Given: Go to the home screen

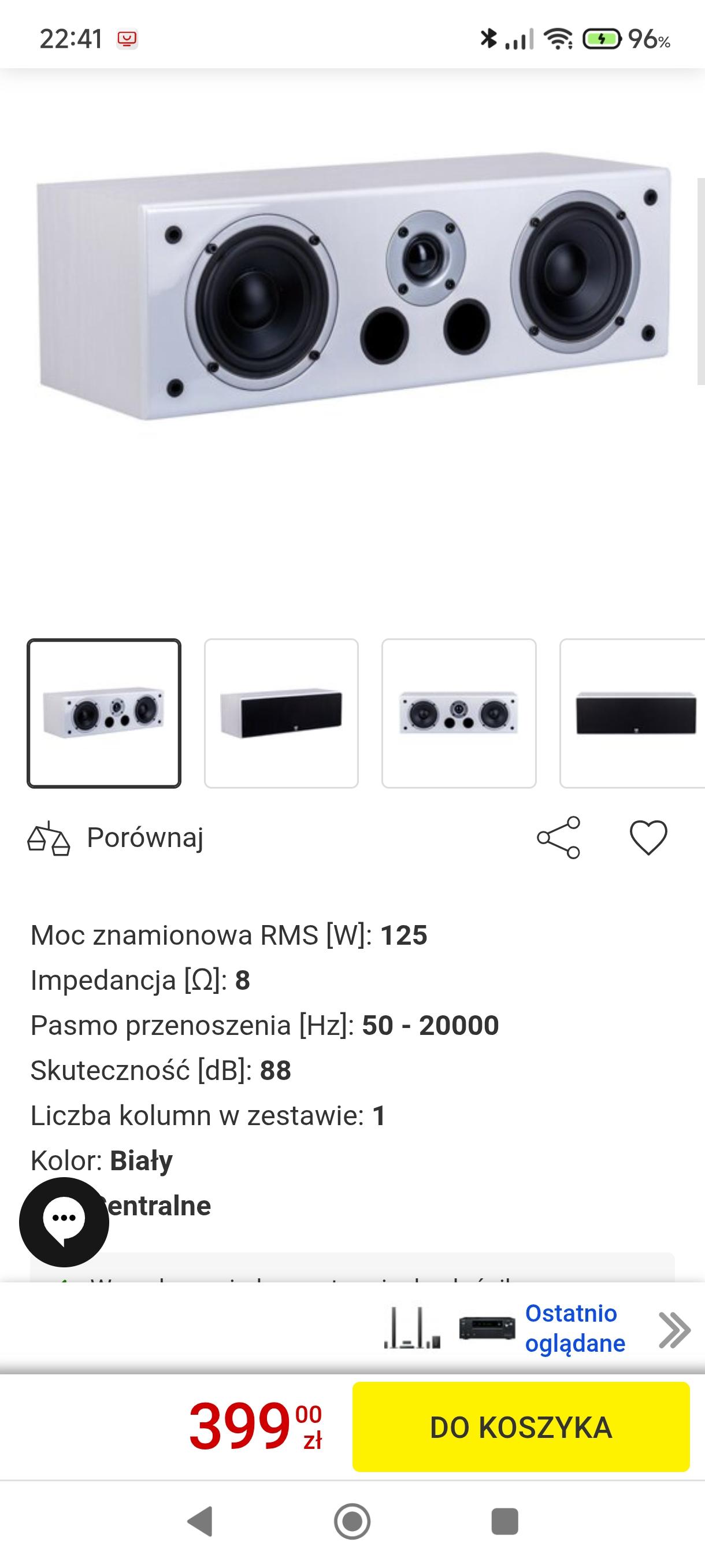Looking at the screenshot, I should (352, 1522).
